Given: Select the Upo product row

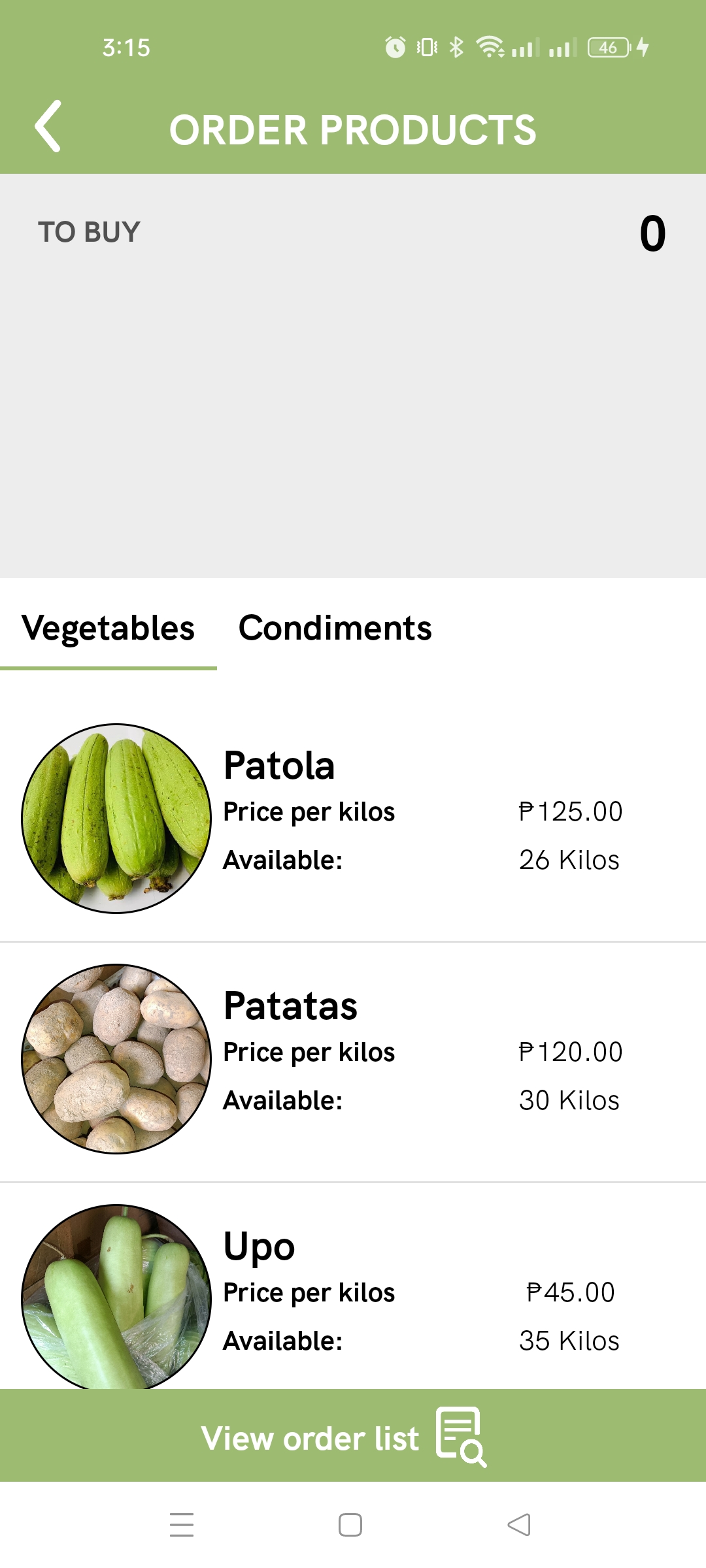Looking at the screenshot, I should coord(353,1286).
